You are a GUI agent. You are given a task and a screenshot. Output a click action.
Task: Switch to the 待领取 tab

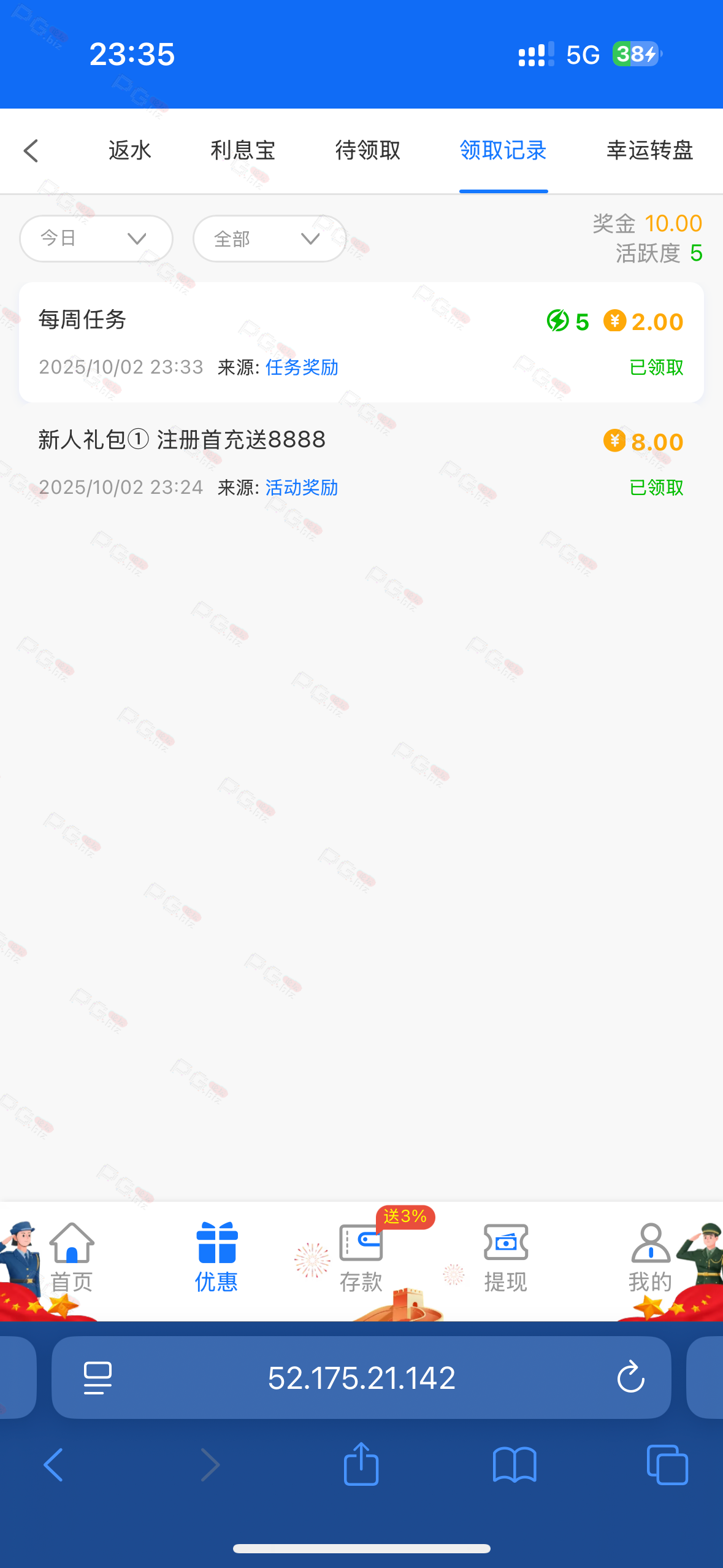[368, 150]
